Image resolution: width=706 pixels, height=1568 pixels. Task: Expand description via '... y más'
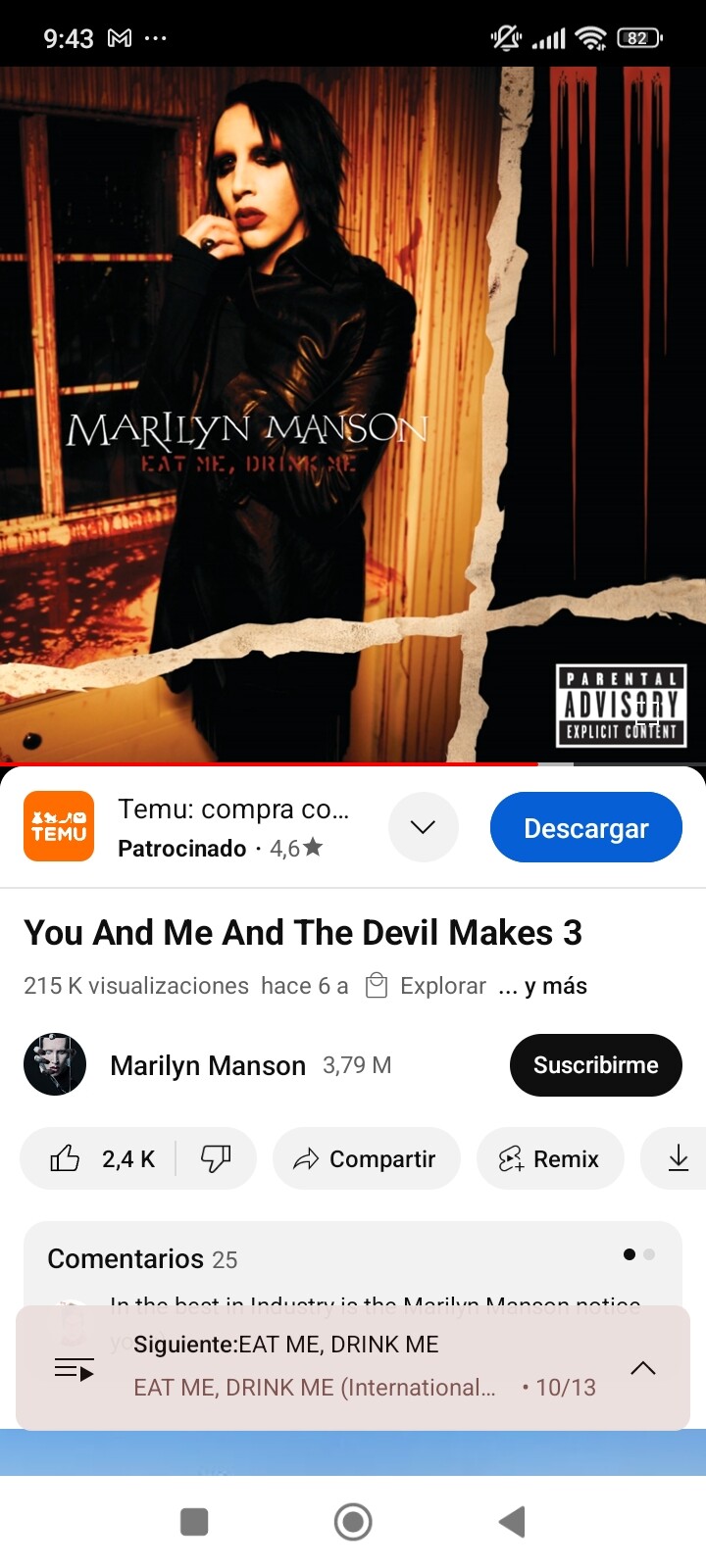coord(542,986)
